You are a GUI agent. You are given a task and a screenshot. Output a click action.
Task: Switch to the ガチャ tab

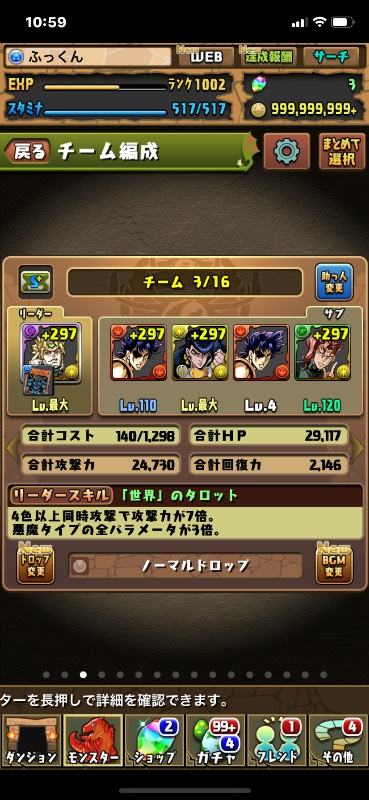[215, 740]
